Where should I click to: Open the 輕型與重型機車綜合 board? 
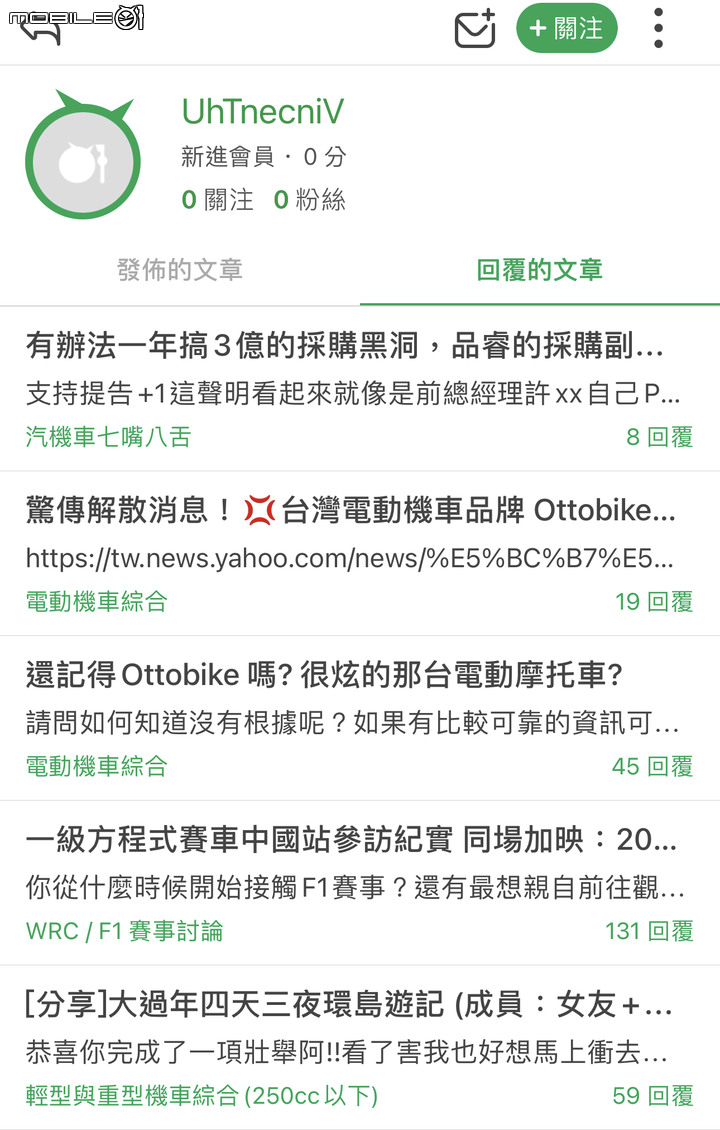[202, 1096]
